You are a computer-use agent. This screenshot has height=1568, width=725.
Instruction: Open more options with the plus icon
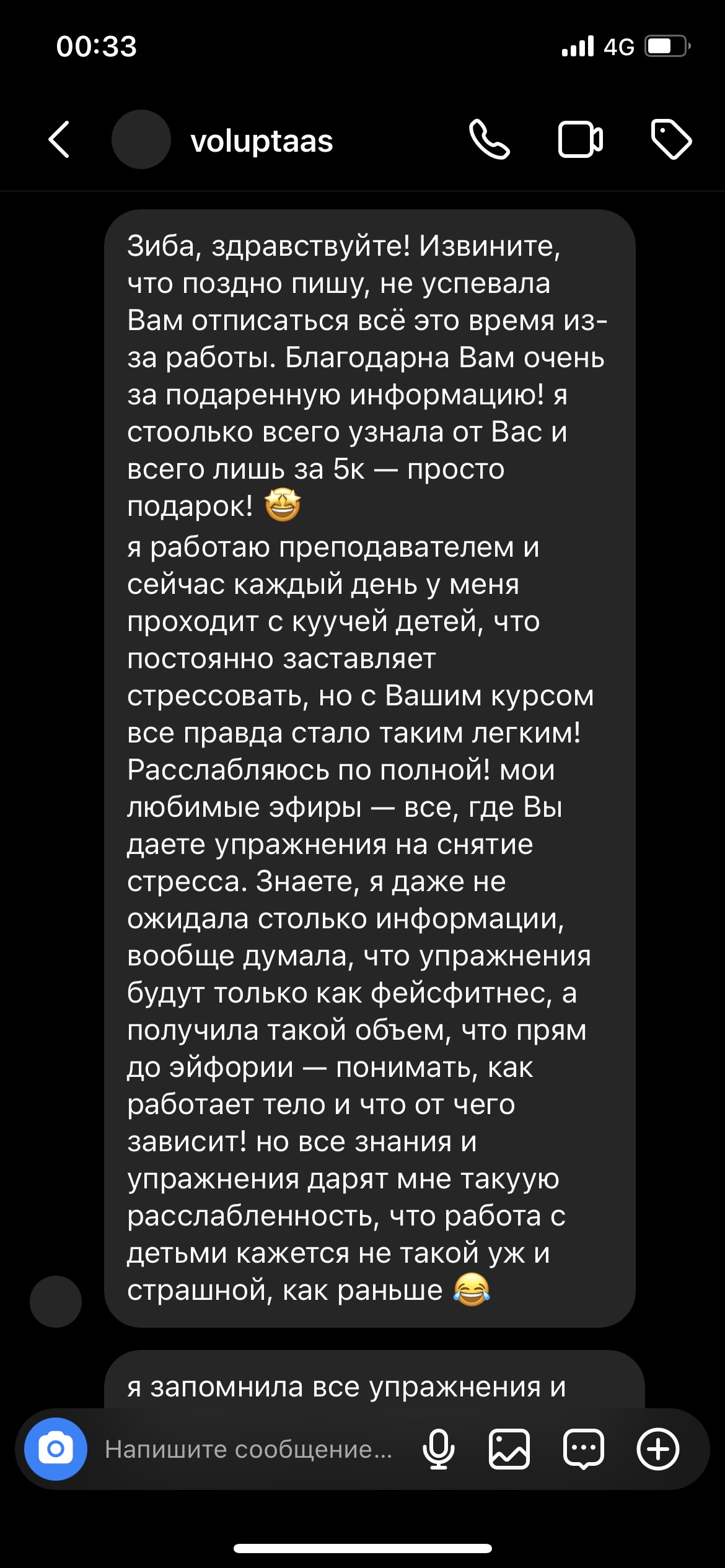click(x=658, y=1449)
